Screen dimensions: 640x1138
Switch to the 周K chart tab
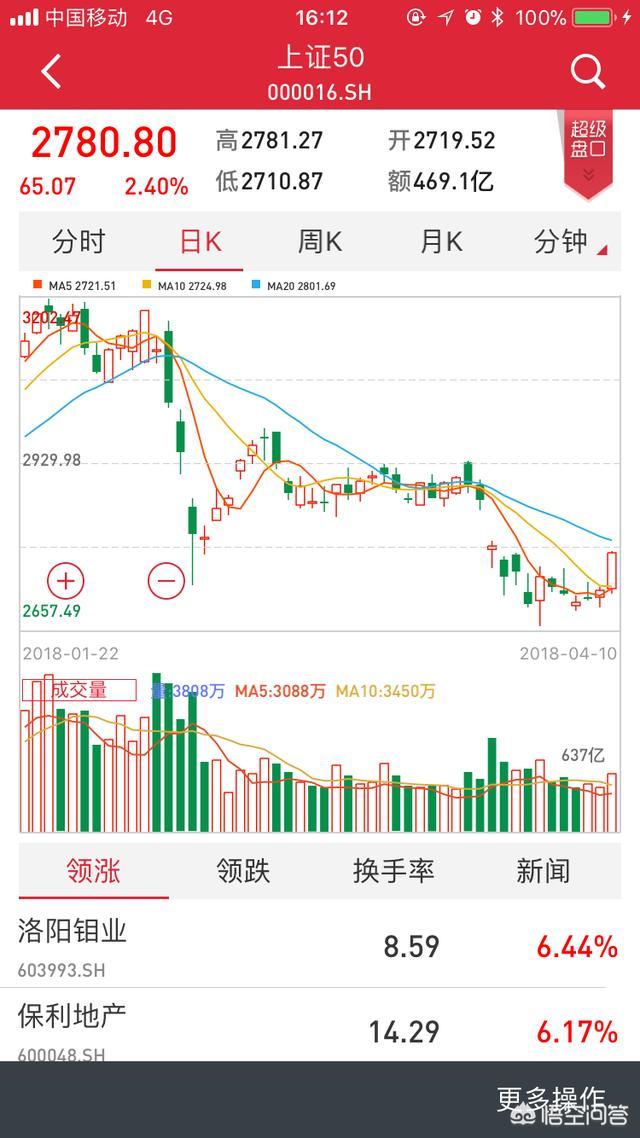320,242
